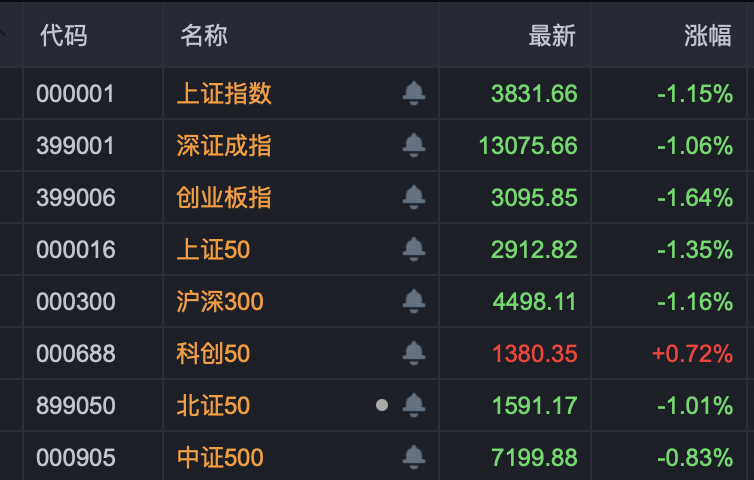Set alert bell for 创业板指
This screenshot has width=754, height=480.
pos(414,198)
